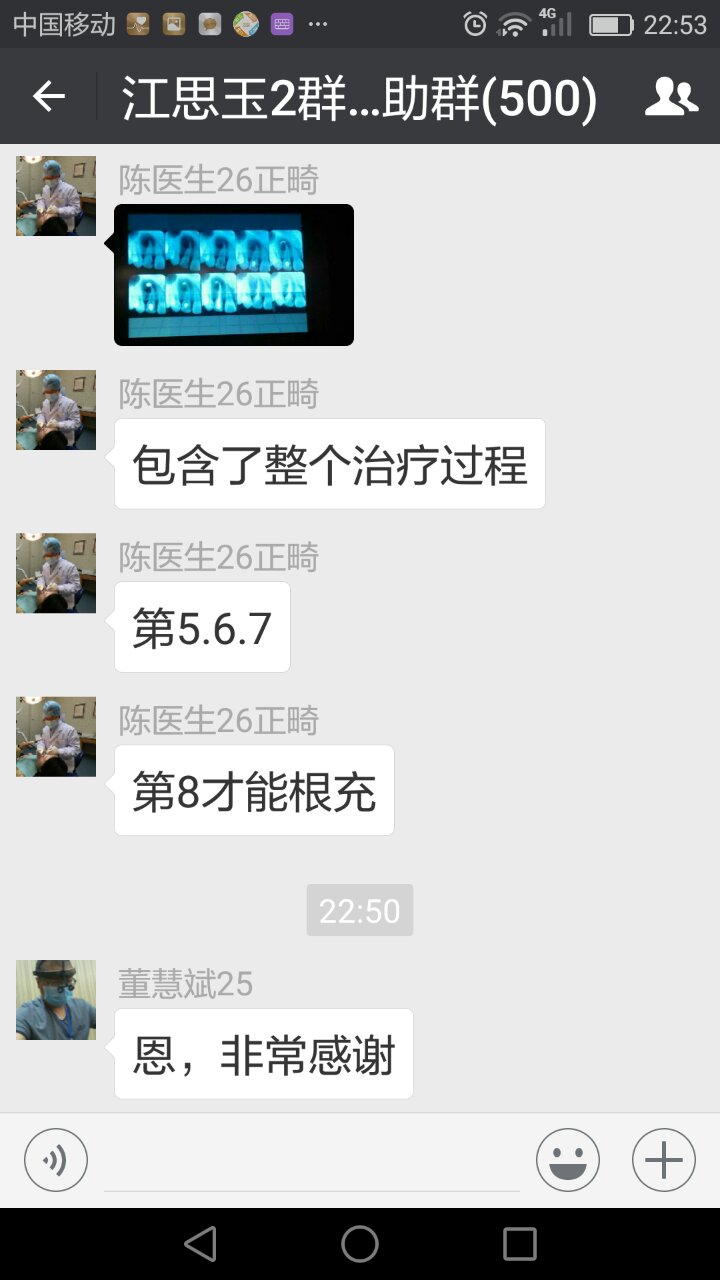
Task: Open the plus attachments menu
Action: tap(664, 1160)
